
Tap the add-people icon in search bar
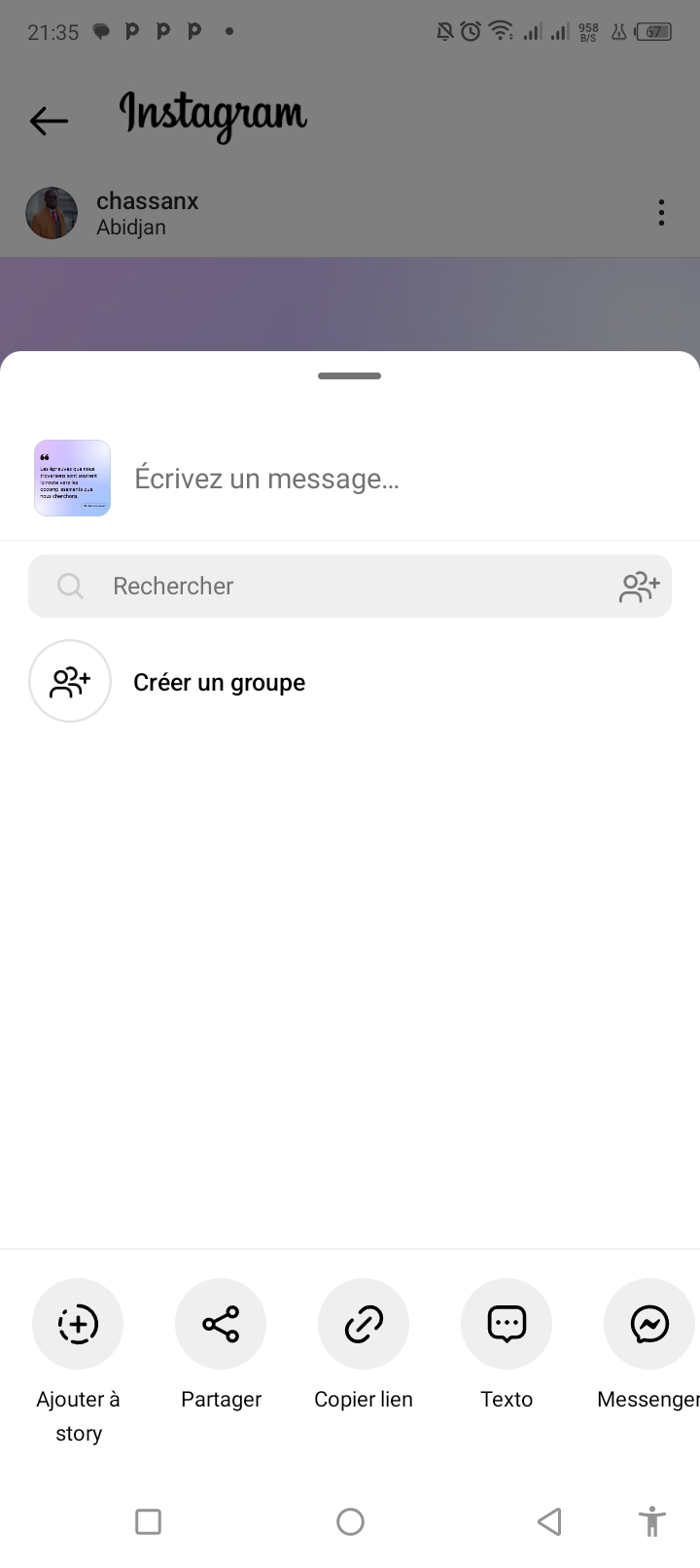(639, 587)
